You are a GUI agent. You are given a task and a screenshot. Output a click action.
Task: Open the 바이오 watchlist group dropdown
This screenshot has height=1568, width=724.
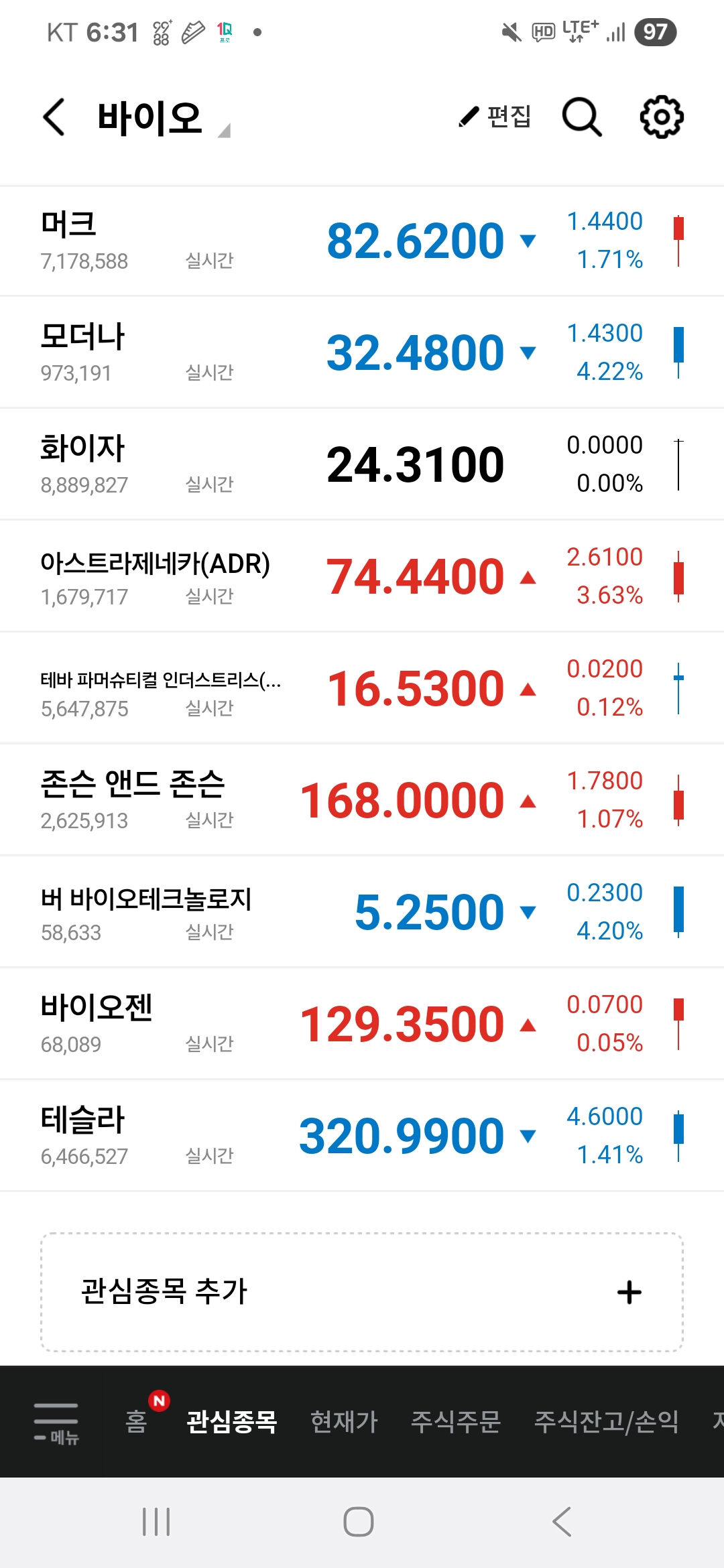point(164,119)
